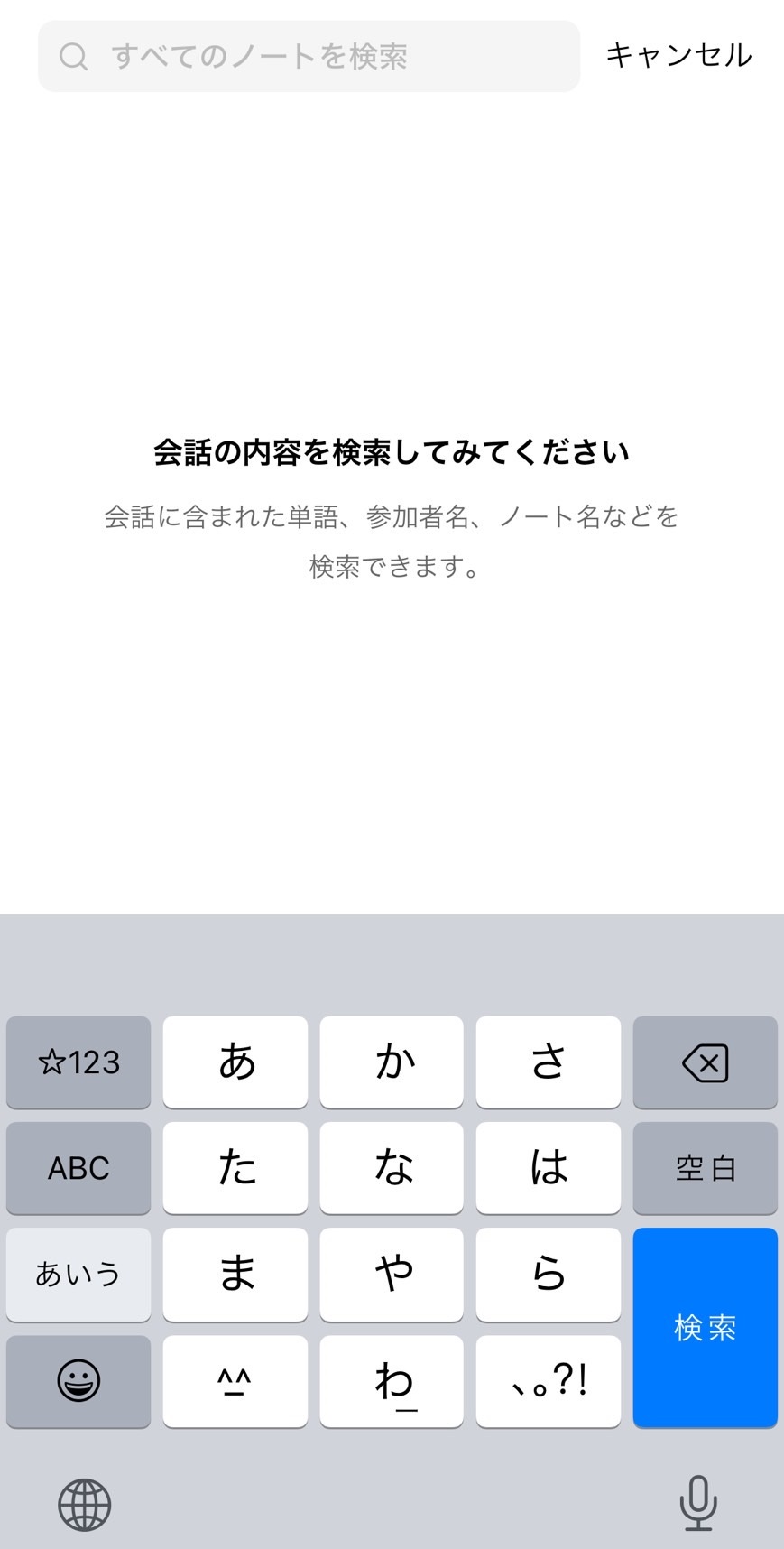Tap the か key
The height and width of the screenshot is (1549, 784).
point(391,1062)
